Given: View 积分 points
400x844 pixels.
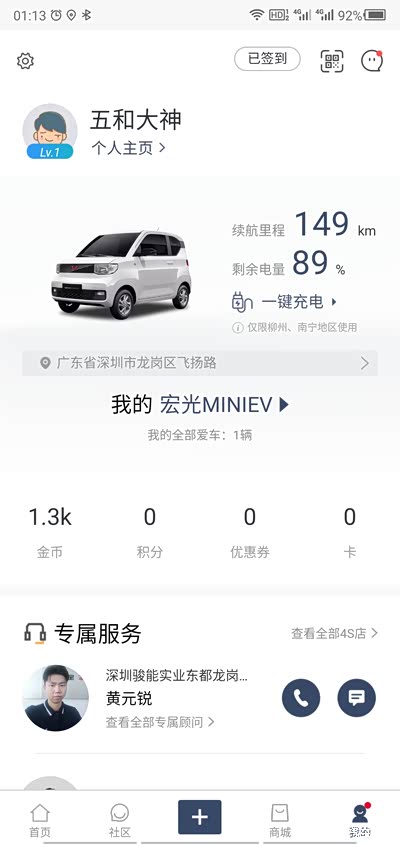Looking at the screenshot, I should pyautogui.click(x=150, y=532).
